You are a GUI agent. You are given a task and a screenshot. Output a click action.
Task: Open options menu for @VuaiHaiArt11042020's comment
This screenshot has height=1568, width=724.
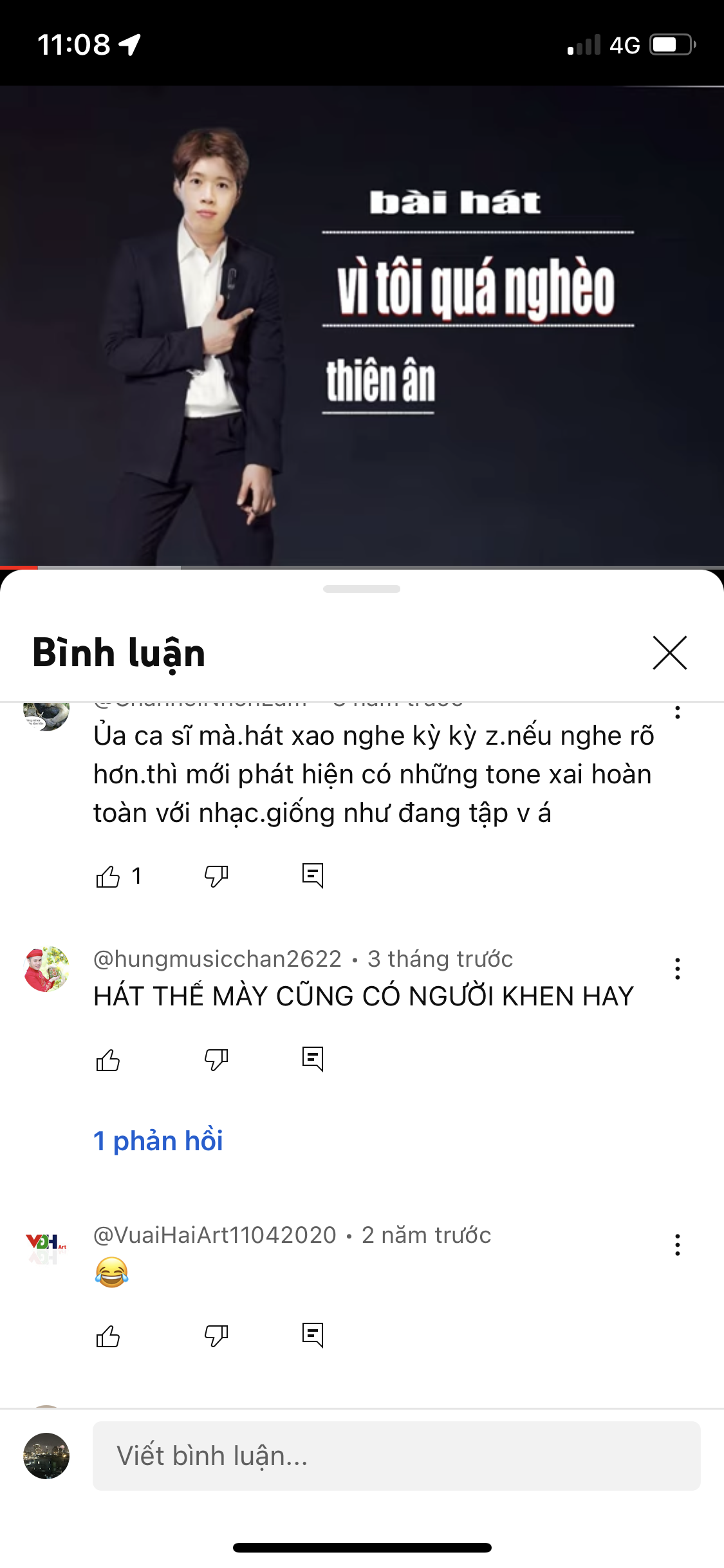click(x=677, y=1245)
